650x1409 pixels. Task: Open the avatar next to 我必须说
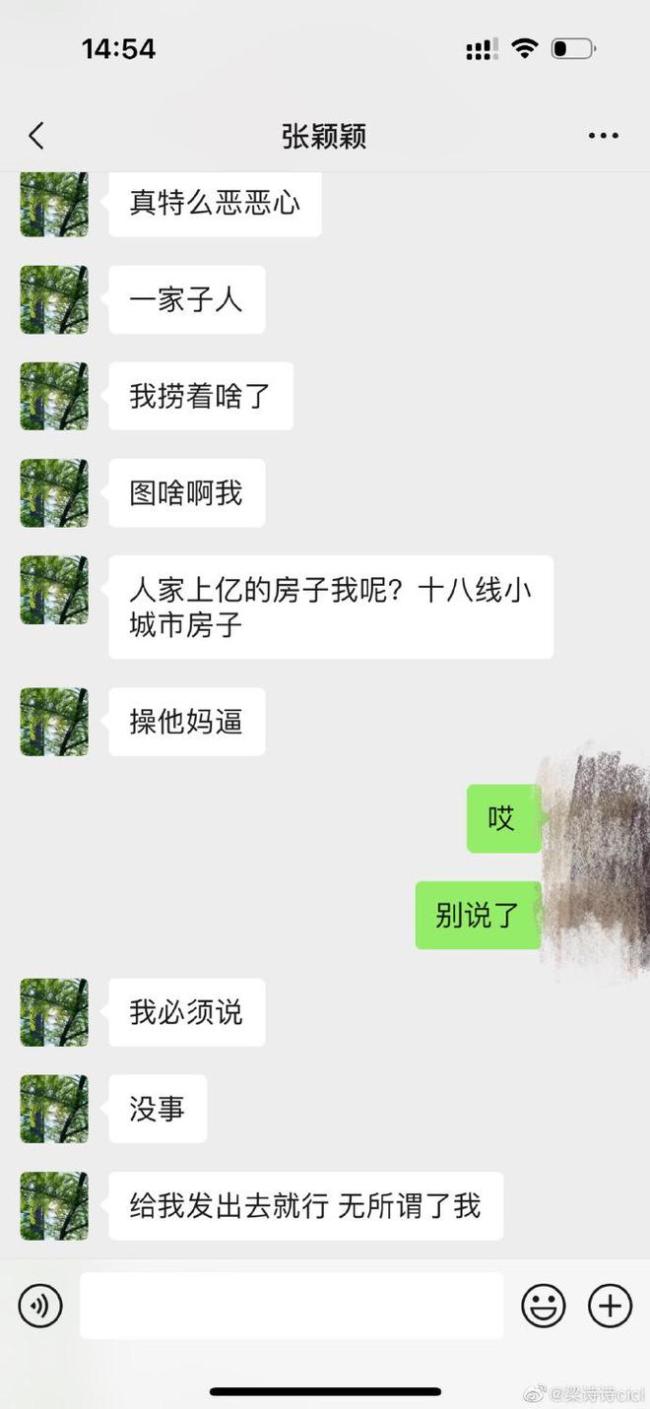click(54, 1012)
